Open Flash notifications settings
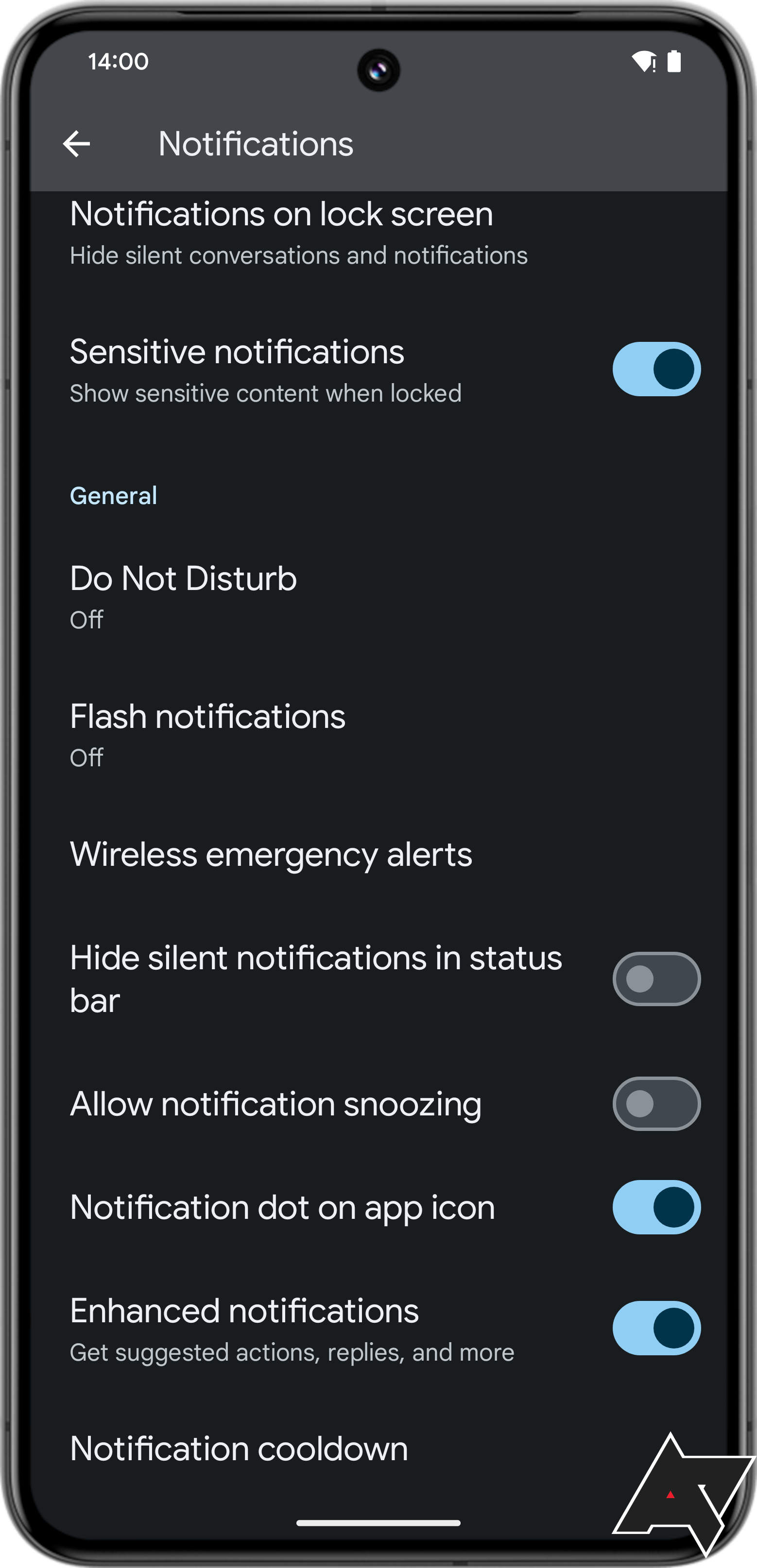 tap(207, 733)
